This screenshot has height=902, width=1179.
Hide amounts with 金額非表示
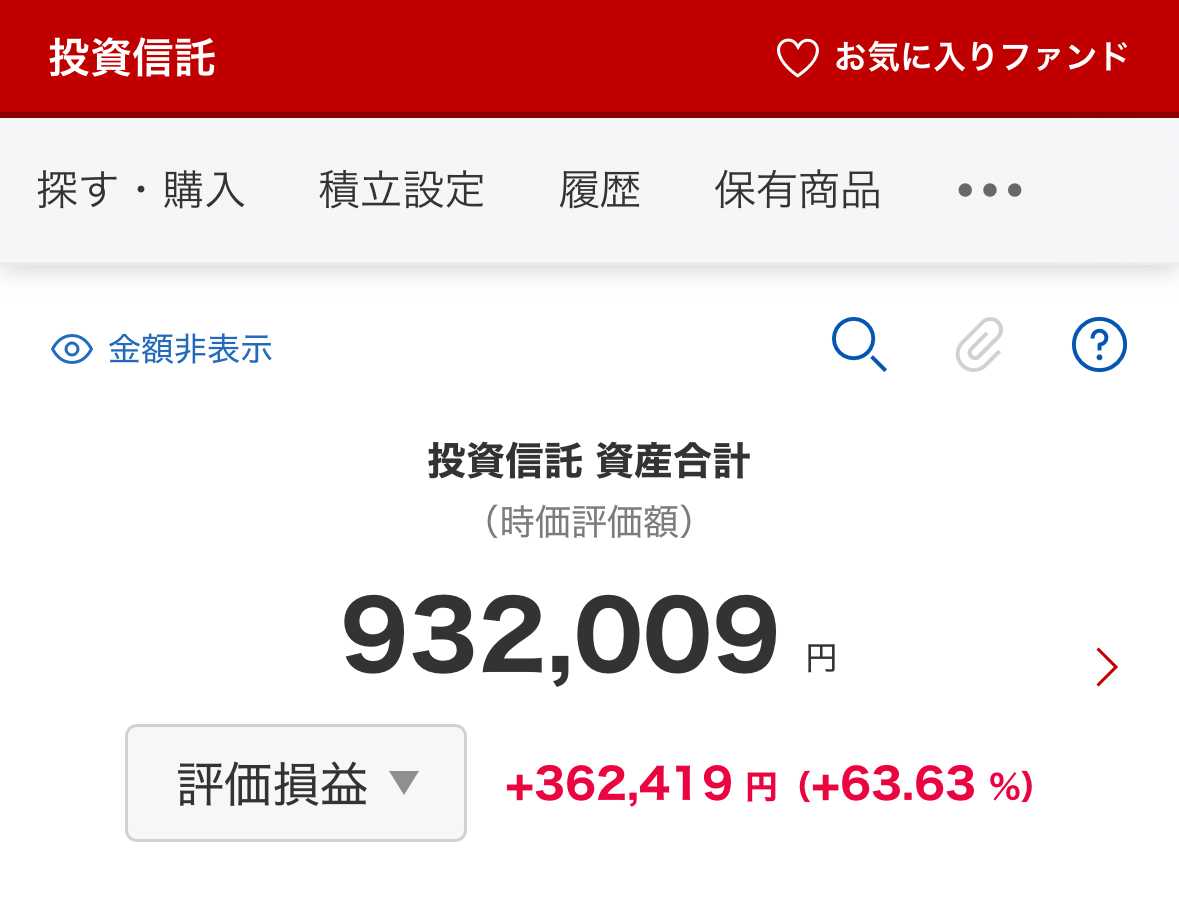click(162, 349)
